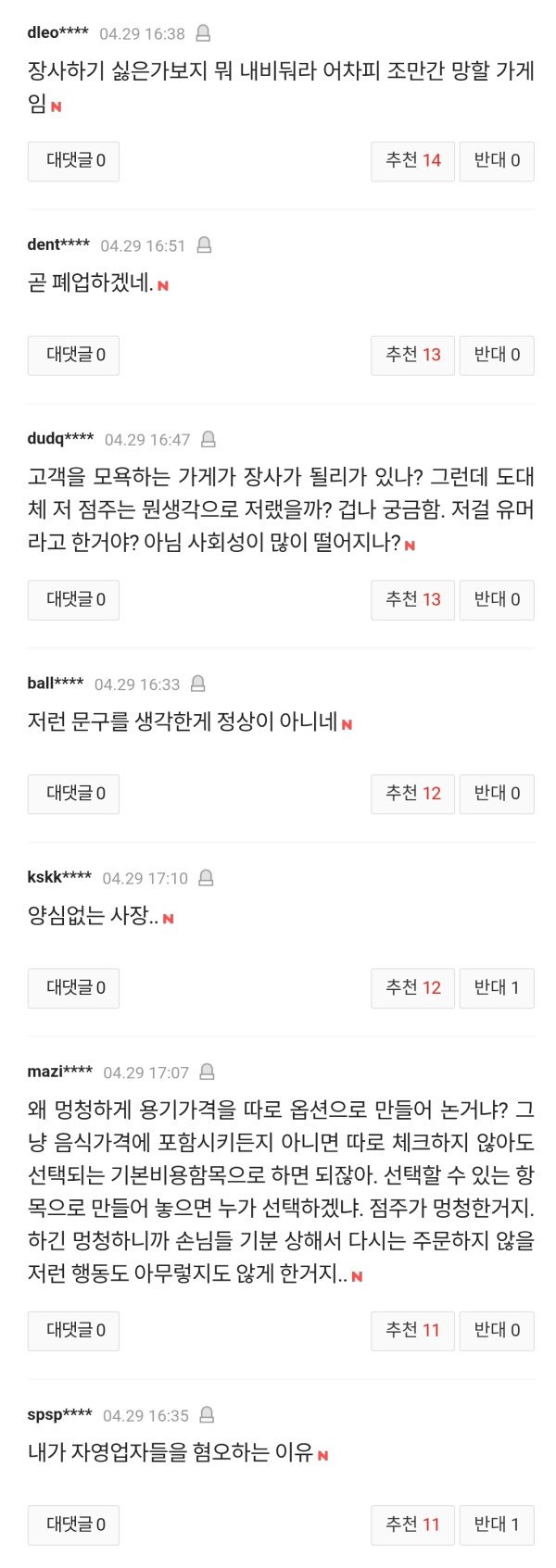This screenshot has width=556, height=1568.
Task: Hit 반대 on dudq****'s comment
Action: (x=497, y=599)
